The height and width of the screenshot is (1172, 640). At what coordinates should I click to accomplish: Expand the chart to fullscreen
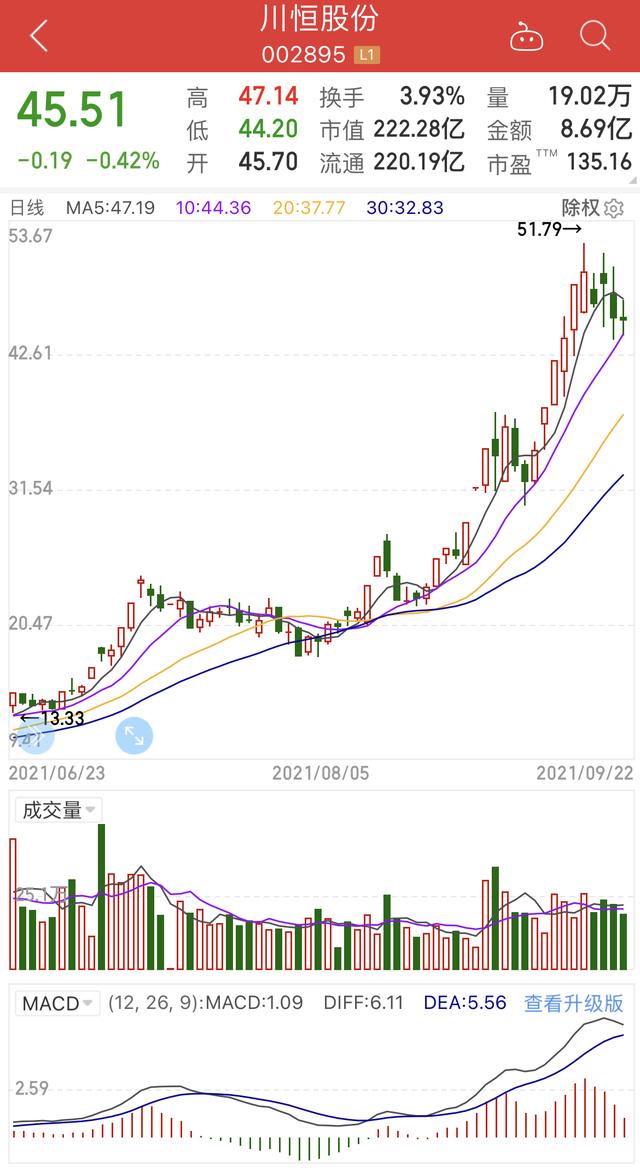click(x=133, y=736)
